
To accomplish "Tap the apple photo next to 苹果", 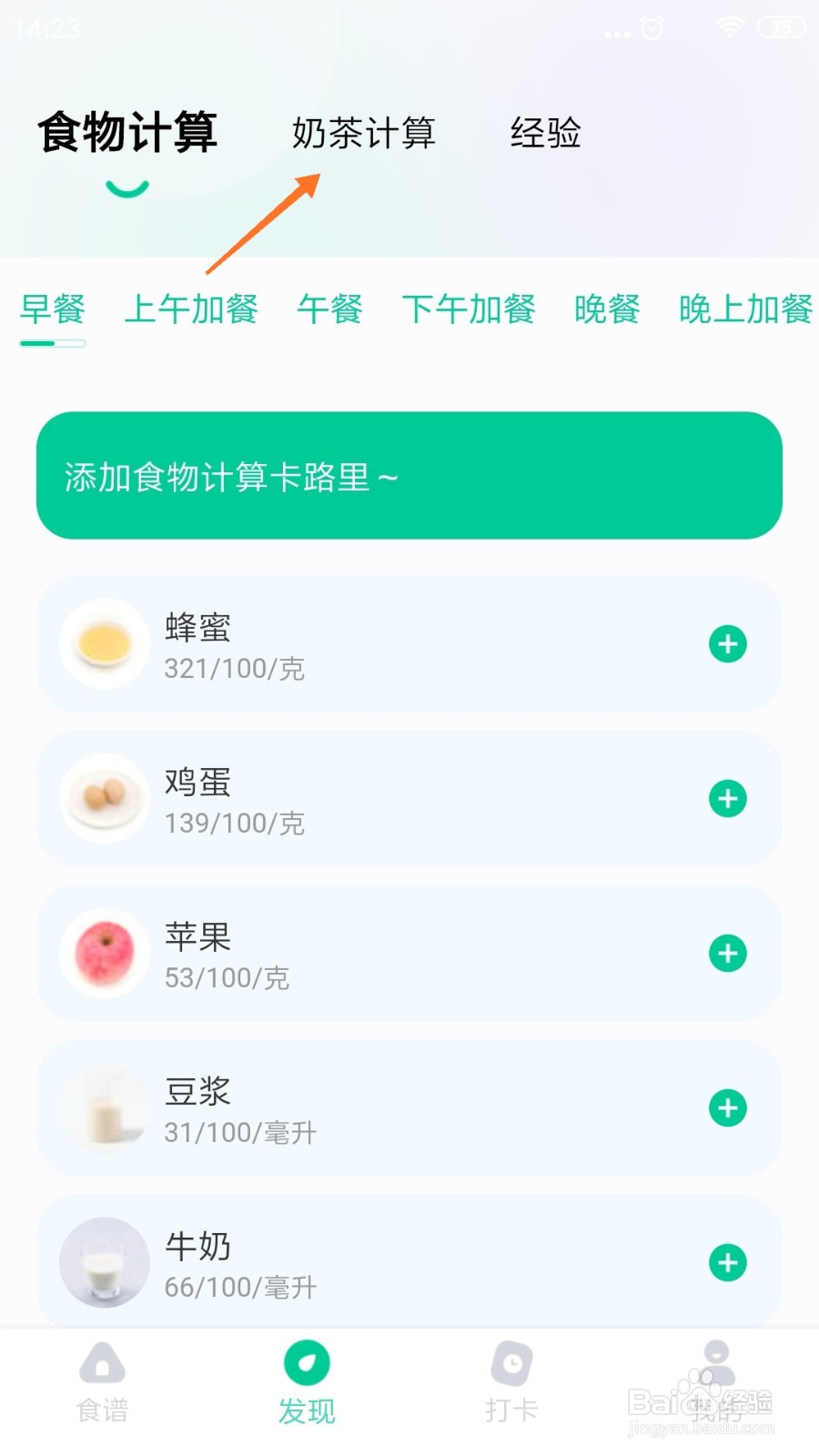I will pos(104,954).
